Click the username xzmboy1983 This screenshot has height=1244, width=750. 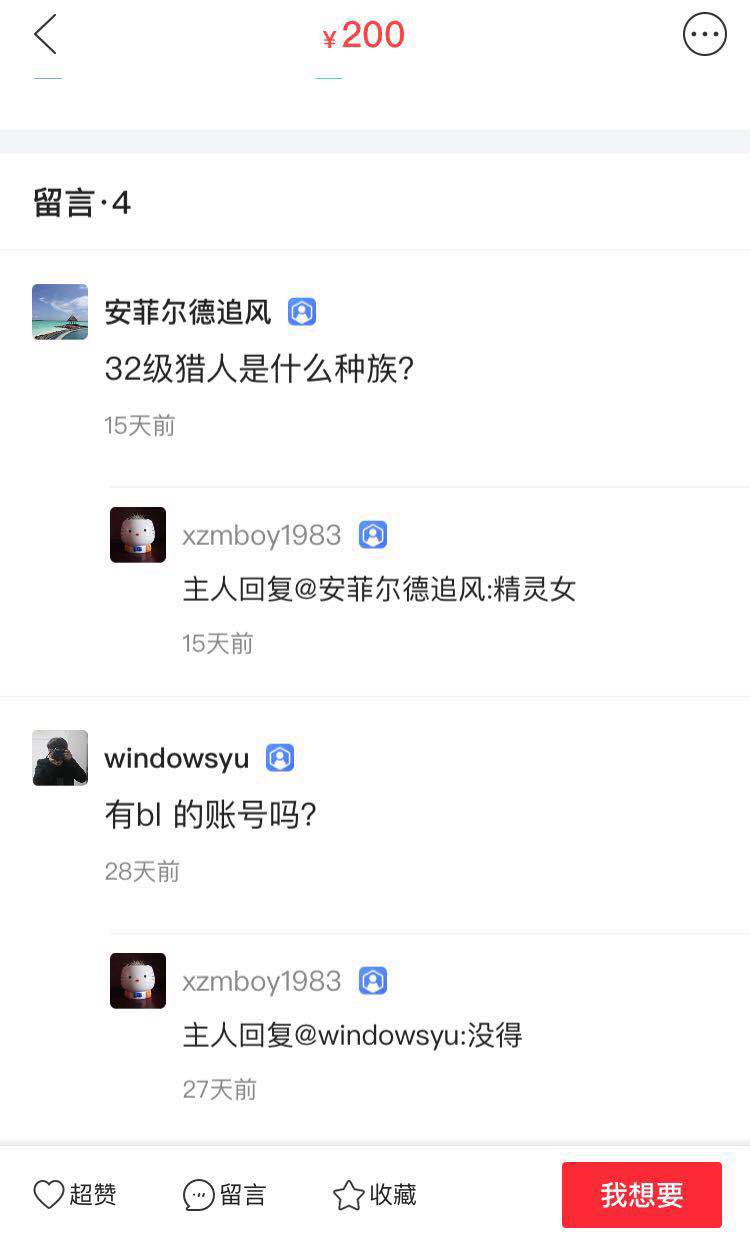261,535
